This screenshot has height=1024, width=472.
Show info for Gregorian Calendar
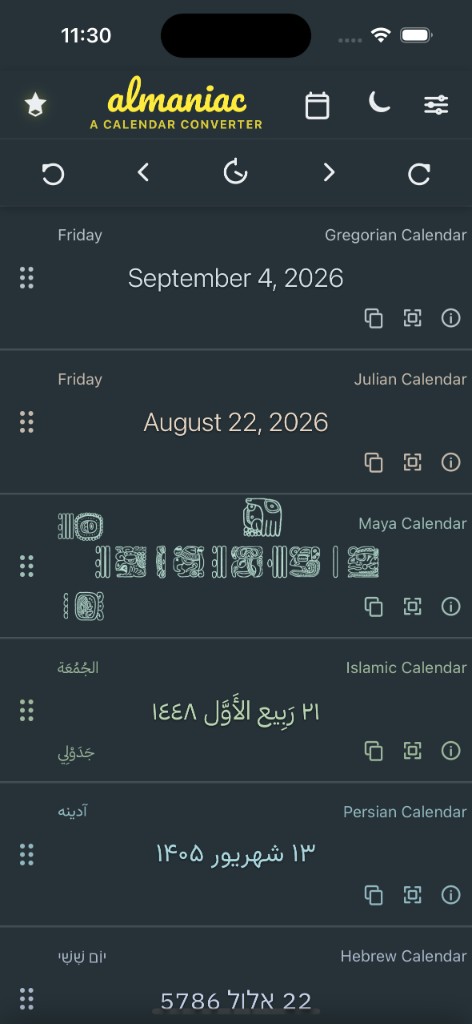(x=450, y=318)
